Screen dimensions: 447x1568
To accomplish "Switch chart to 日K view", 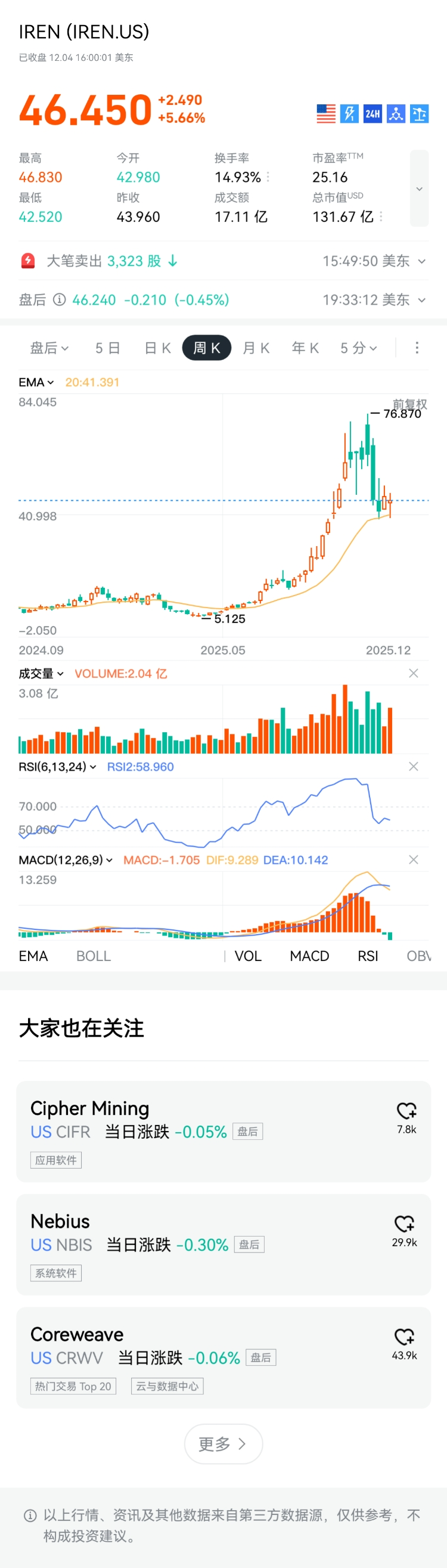I will pyautogui.click(x=157, y=348).
